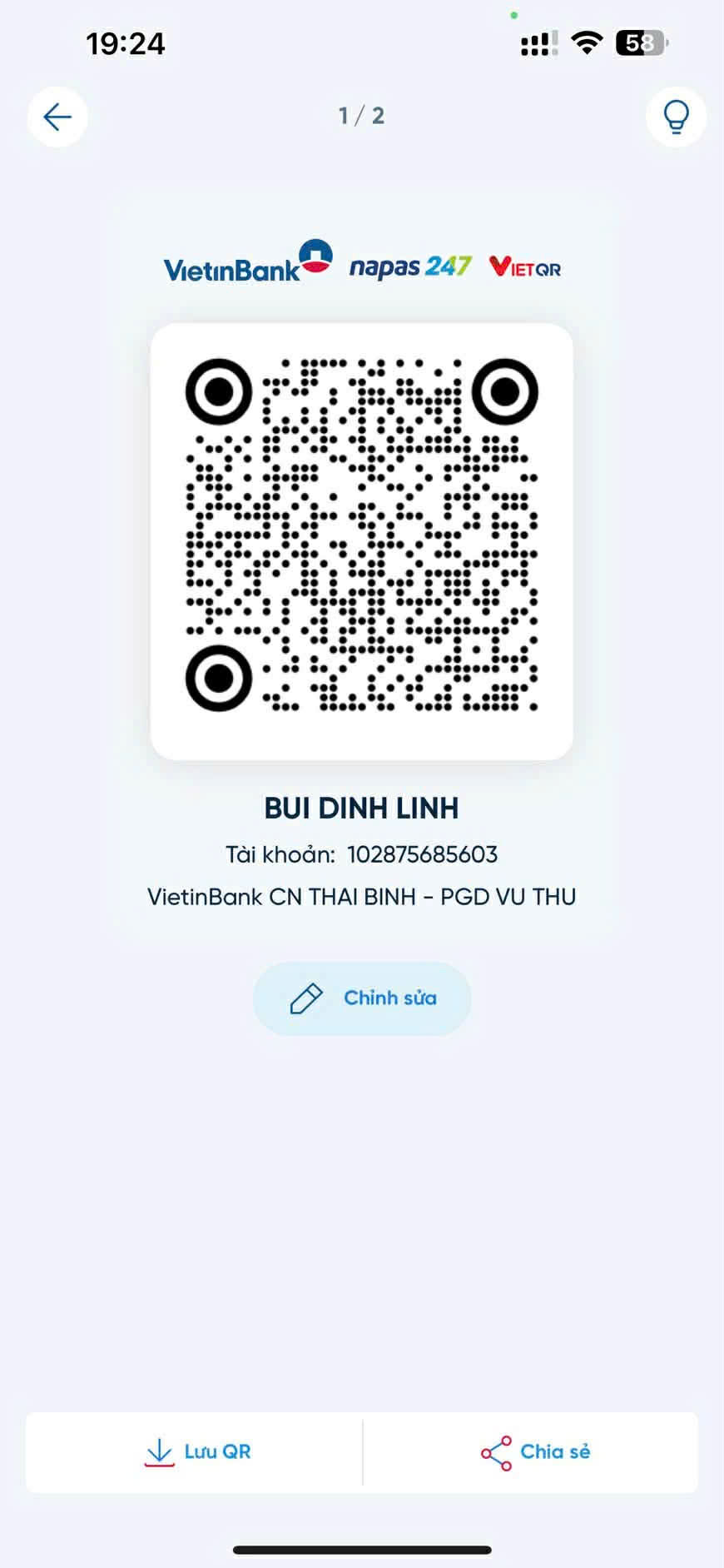724x1568 pixels.
Task: Go back using the arrow icon
Action: click(57, 117)
